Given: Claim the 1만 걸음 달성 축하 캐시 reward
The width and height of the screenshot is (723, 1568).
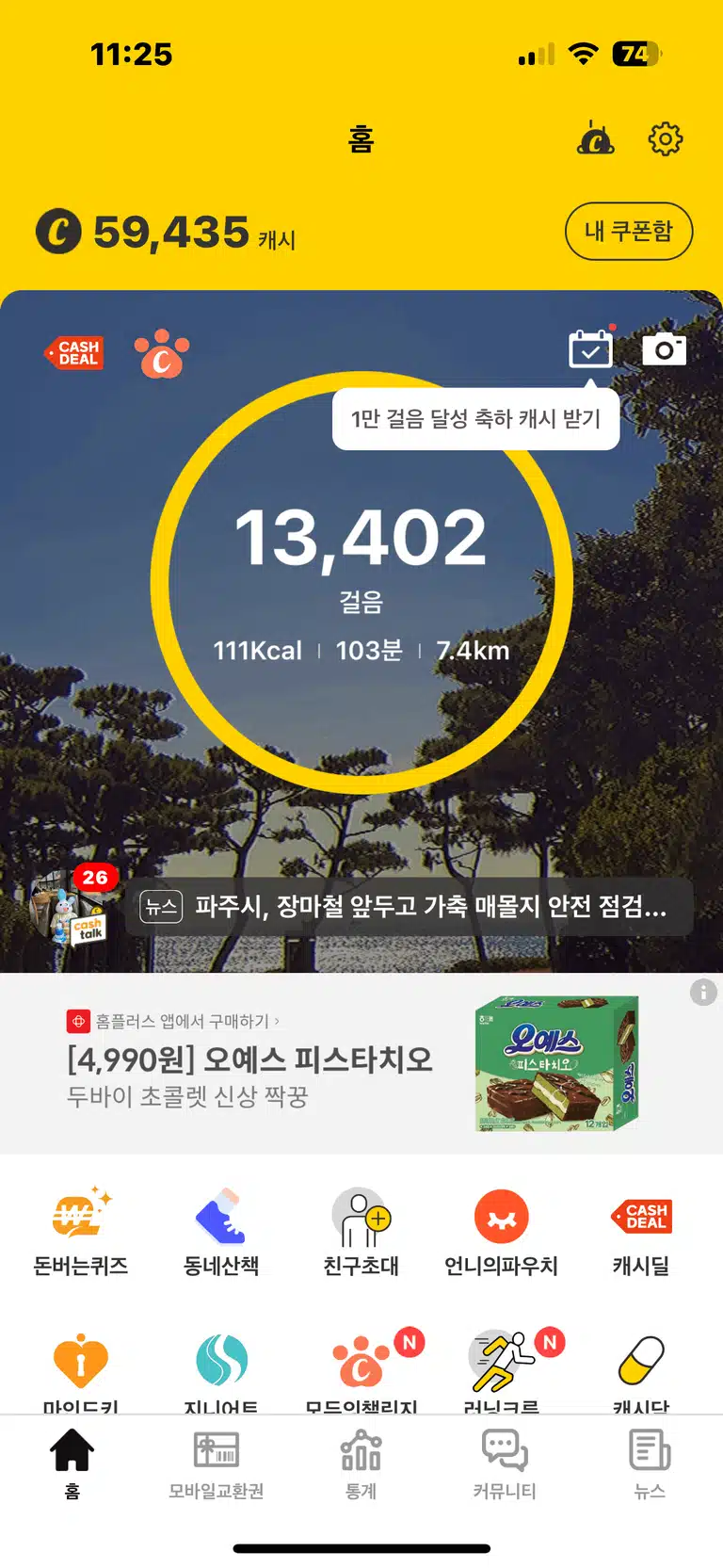Looking at the screenshot, I should [475, 419].
